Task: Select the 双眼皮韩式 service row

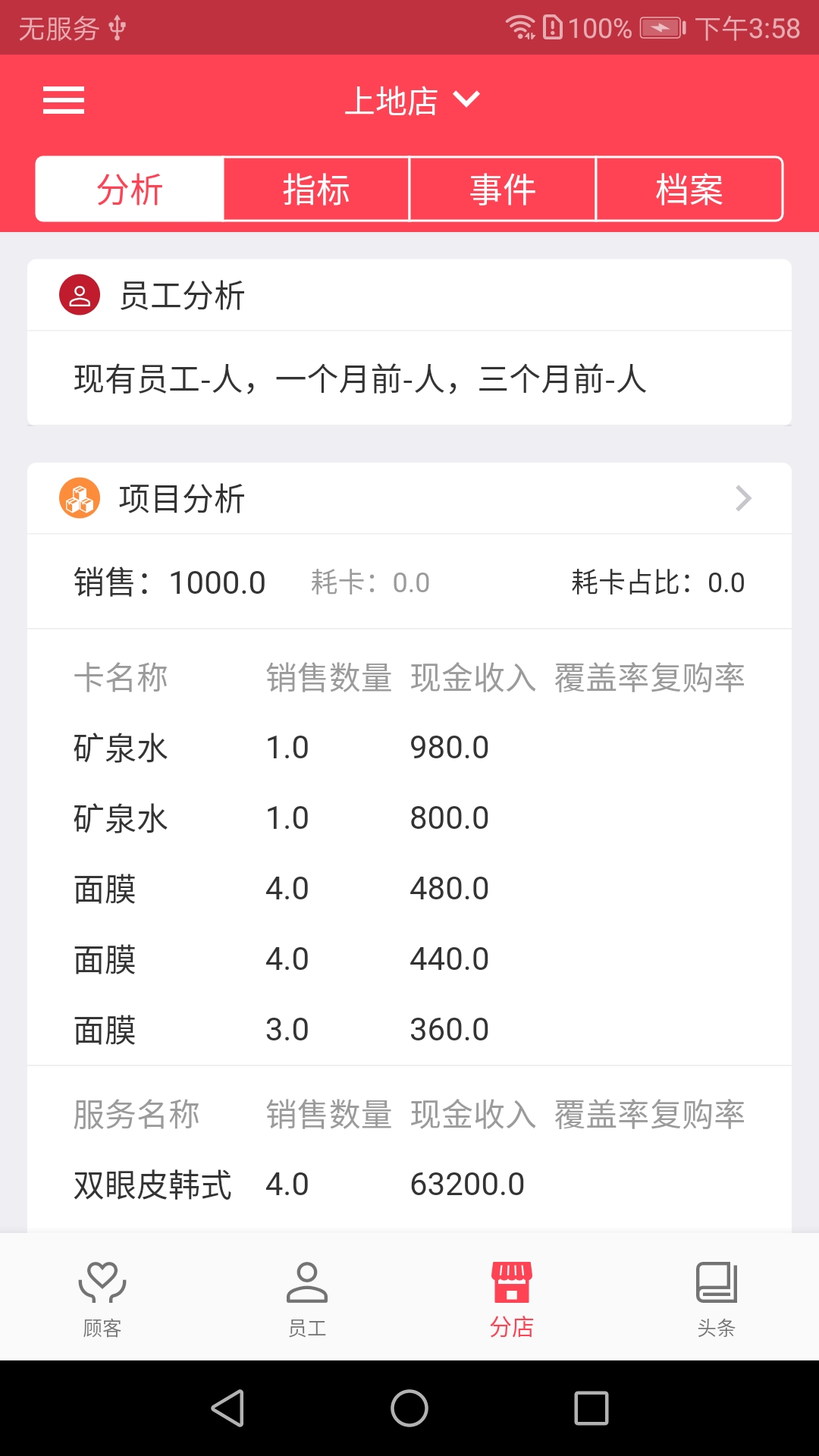Action: [153, 1181]
